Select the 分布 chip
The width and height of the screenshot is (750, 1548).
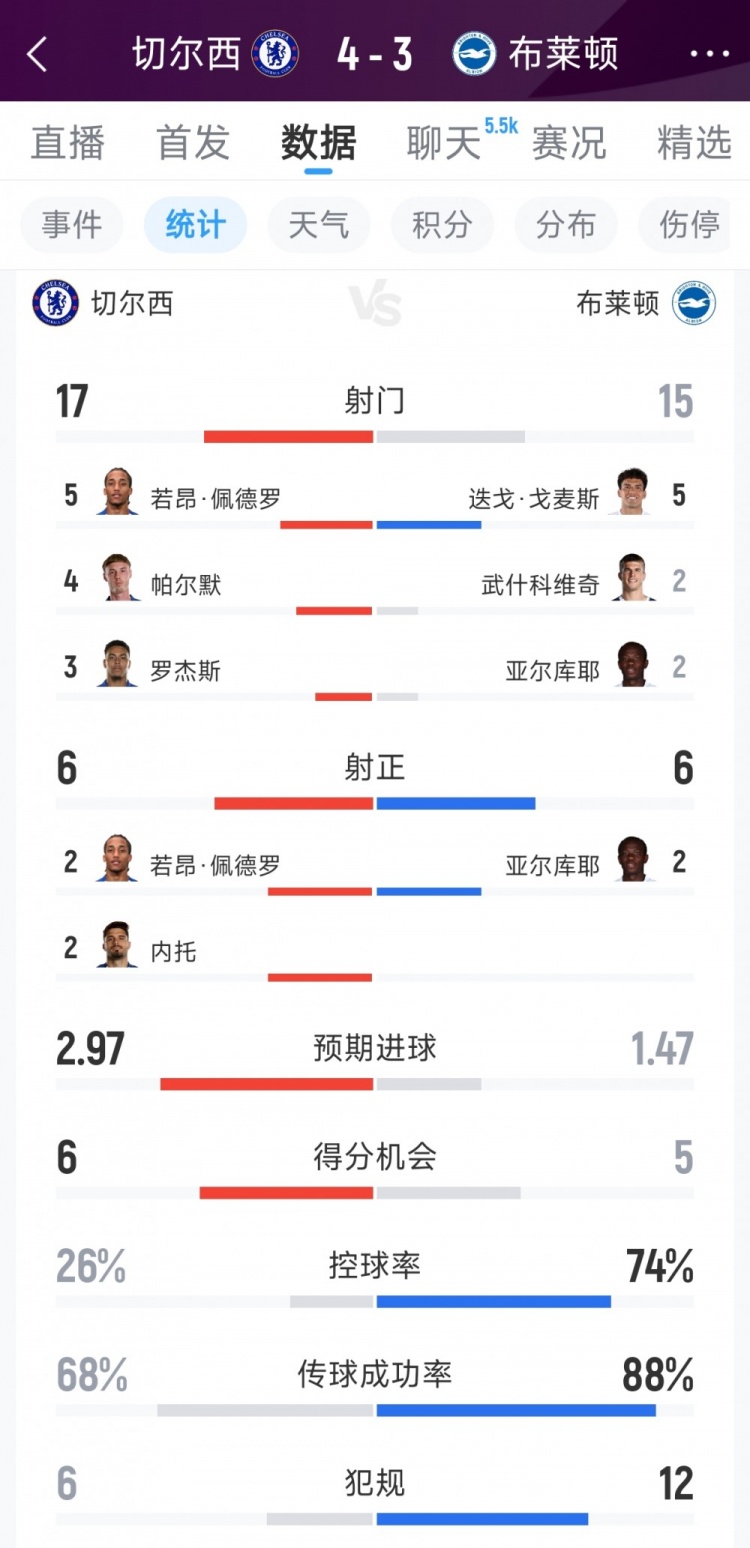565,225
